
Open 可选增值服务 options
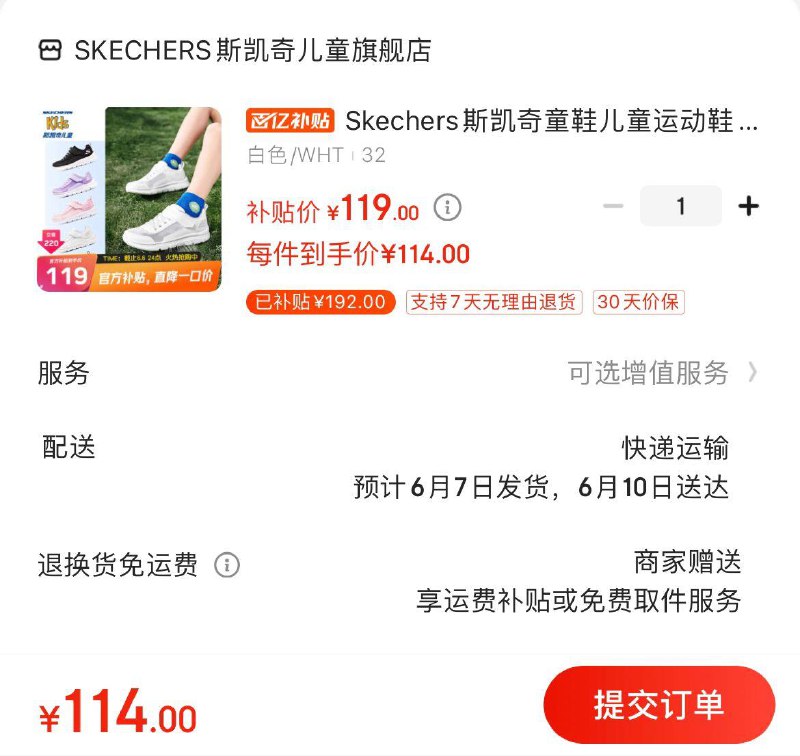[662, 373]
